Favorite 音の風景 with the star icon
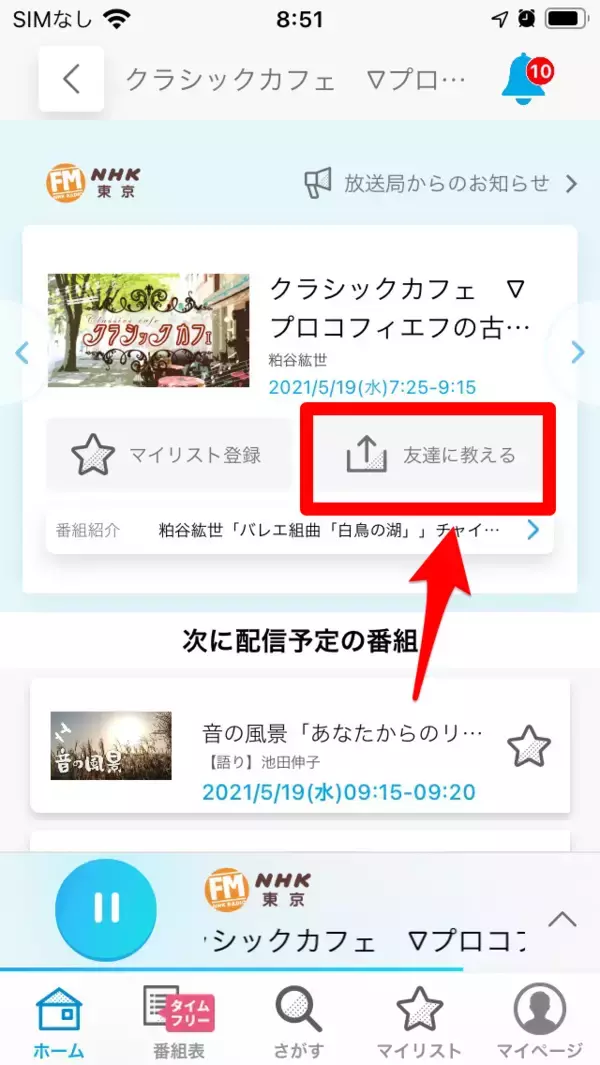Viewport: 600px width, 1065px height. tap(529, 746)
